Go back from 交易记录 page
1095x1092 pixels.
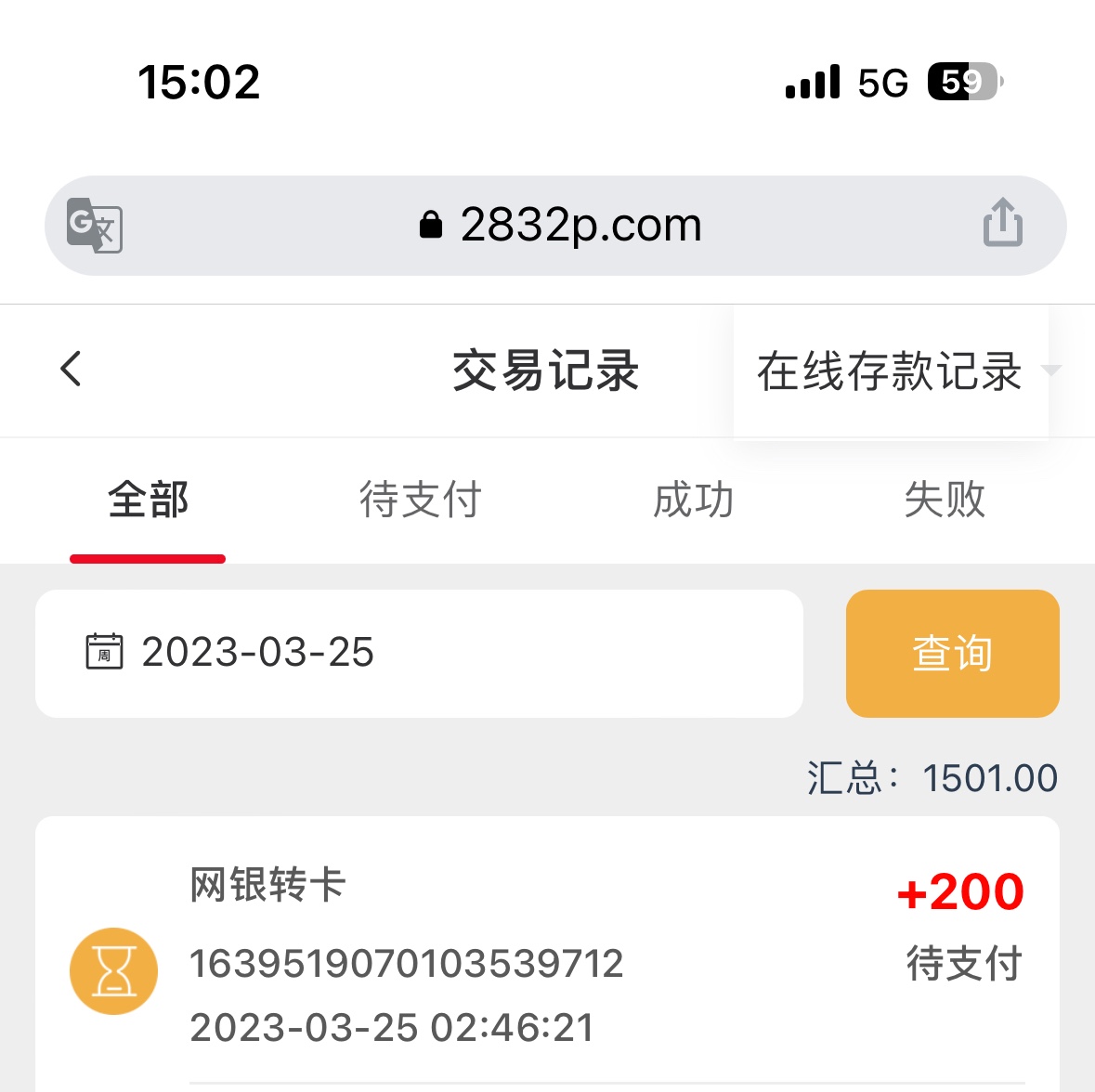point(71,369)
